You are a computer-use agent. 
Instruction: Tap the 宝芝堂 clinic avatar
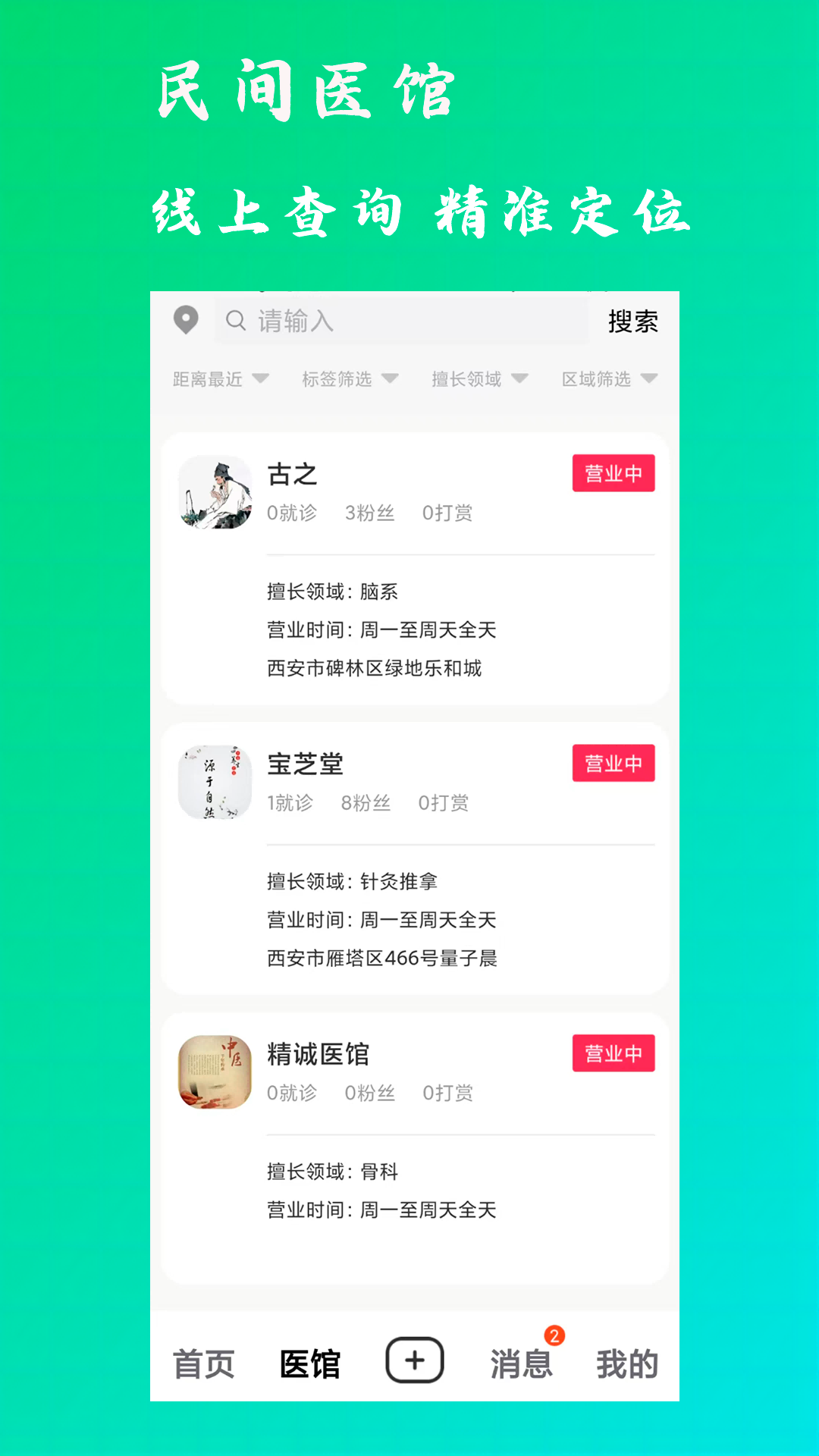point(215,783)
